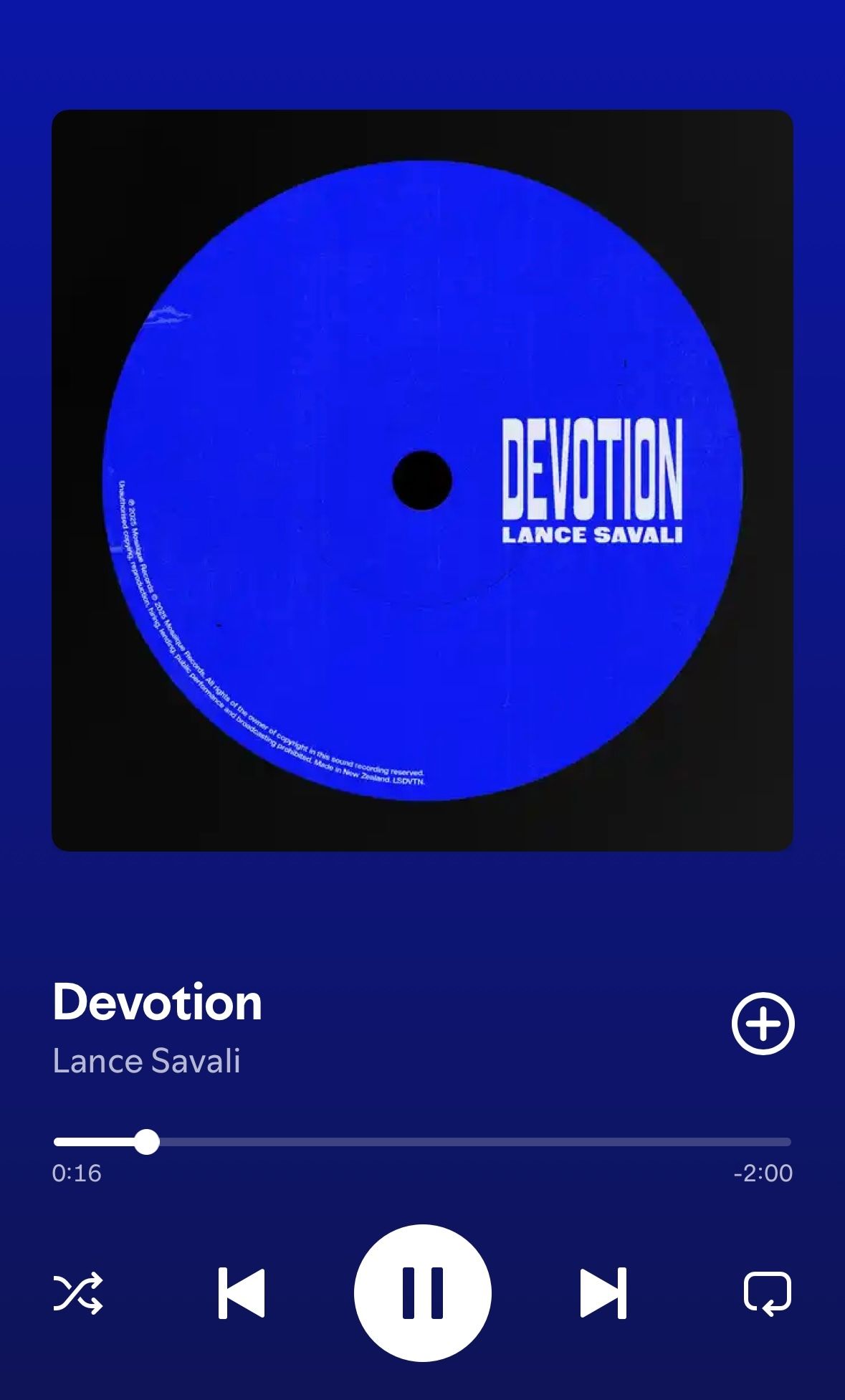
Task: Enable shuffle playback
Action: [x=78, y=1293]
